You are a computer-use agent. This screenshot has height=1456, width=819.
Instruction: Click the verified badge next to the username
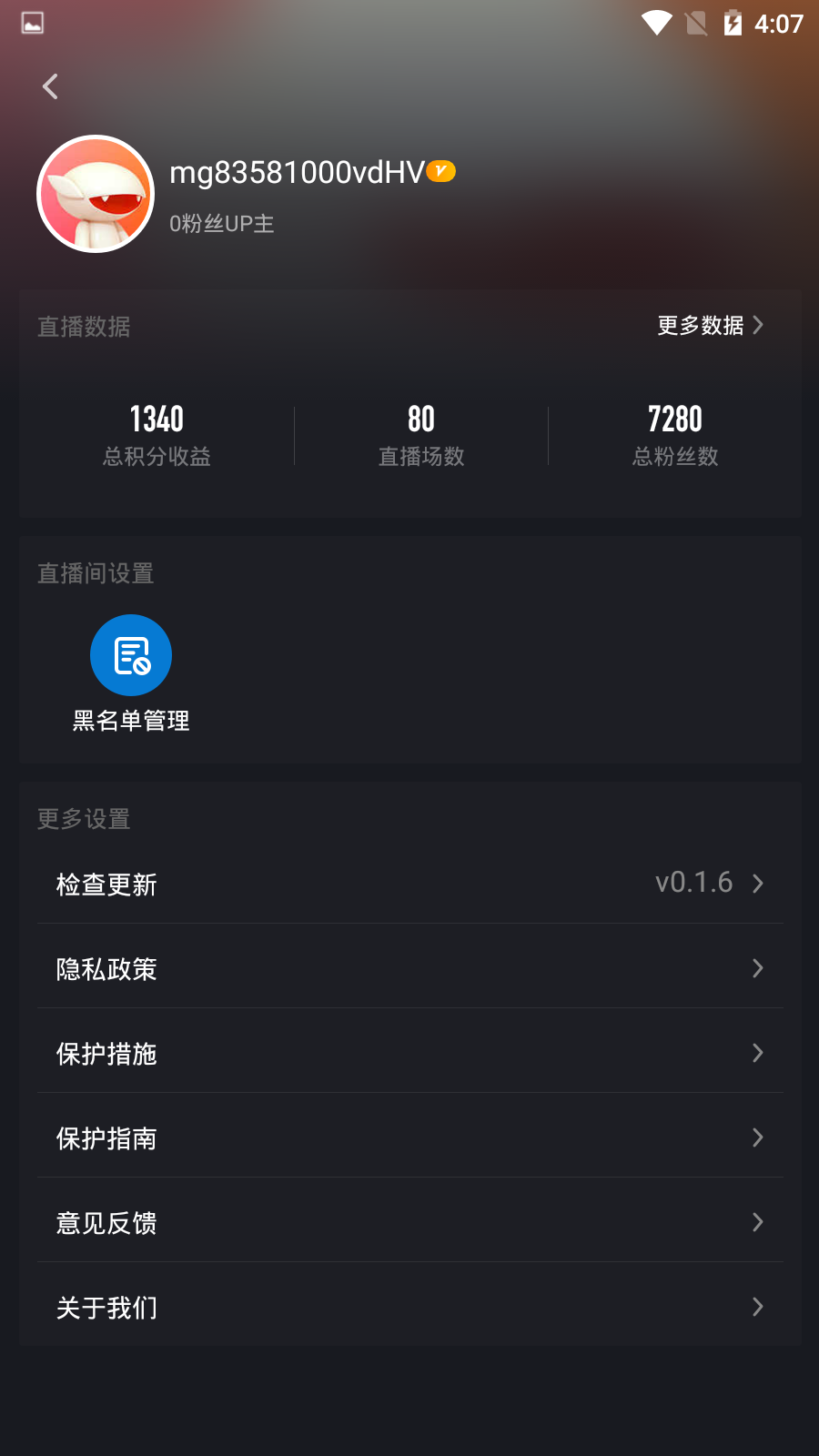coord(440,170)
